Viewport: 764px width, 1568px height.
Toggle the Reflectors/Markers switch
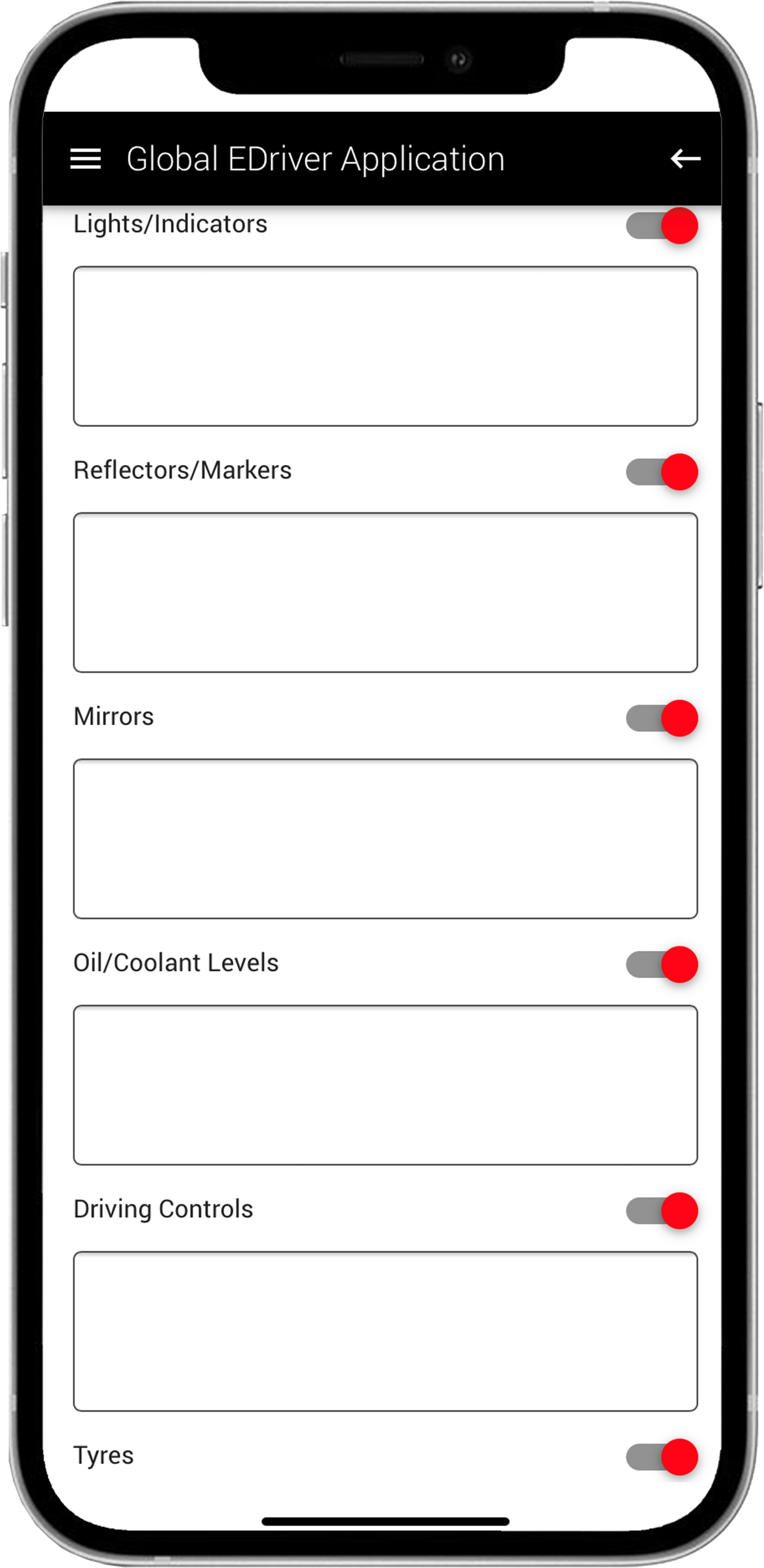click(662, 472)
